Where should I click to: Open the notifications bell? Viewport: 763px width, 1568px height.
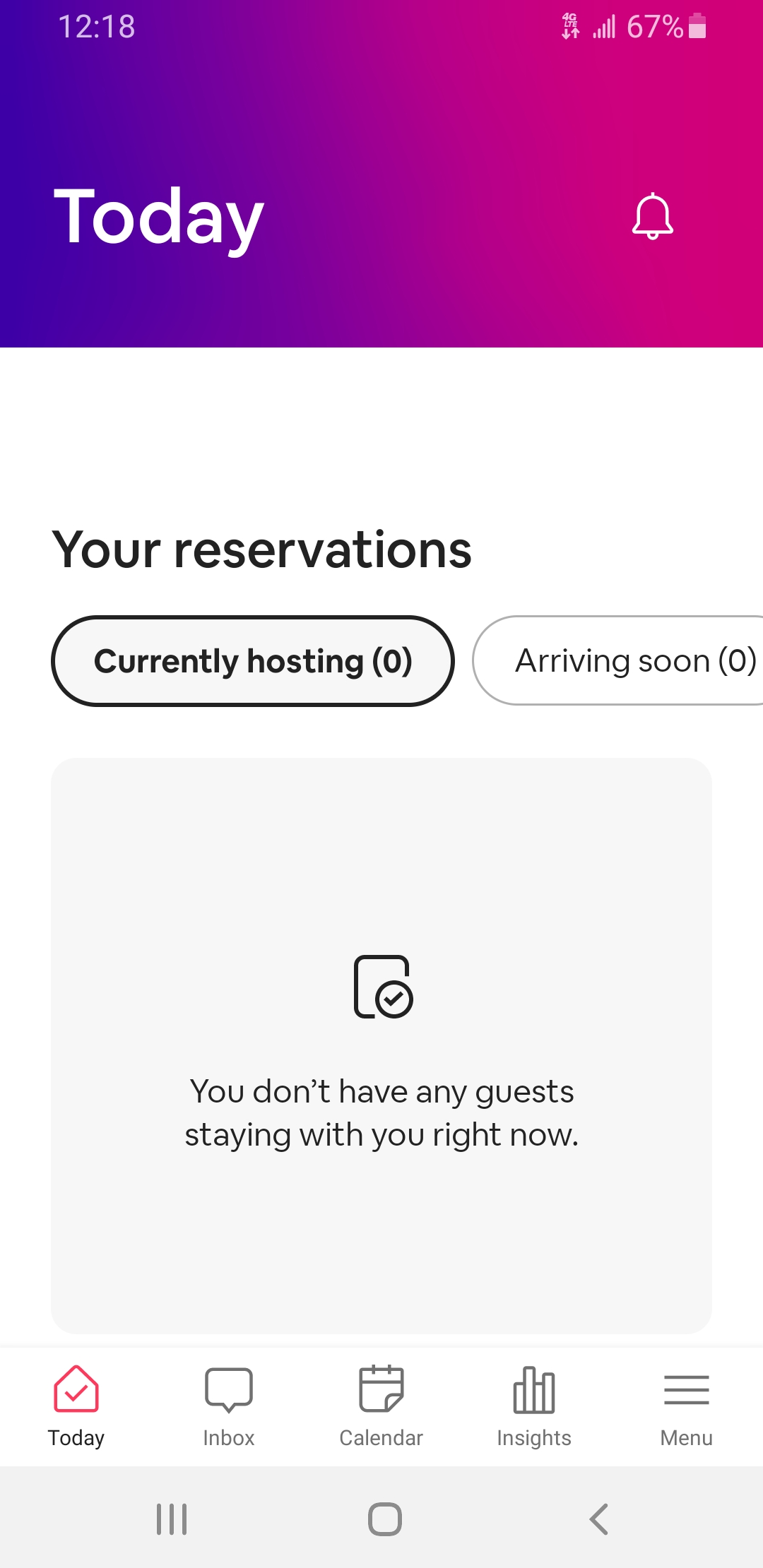[x=652, y=217]
